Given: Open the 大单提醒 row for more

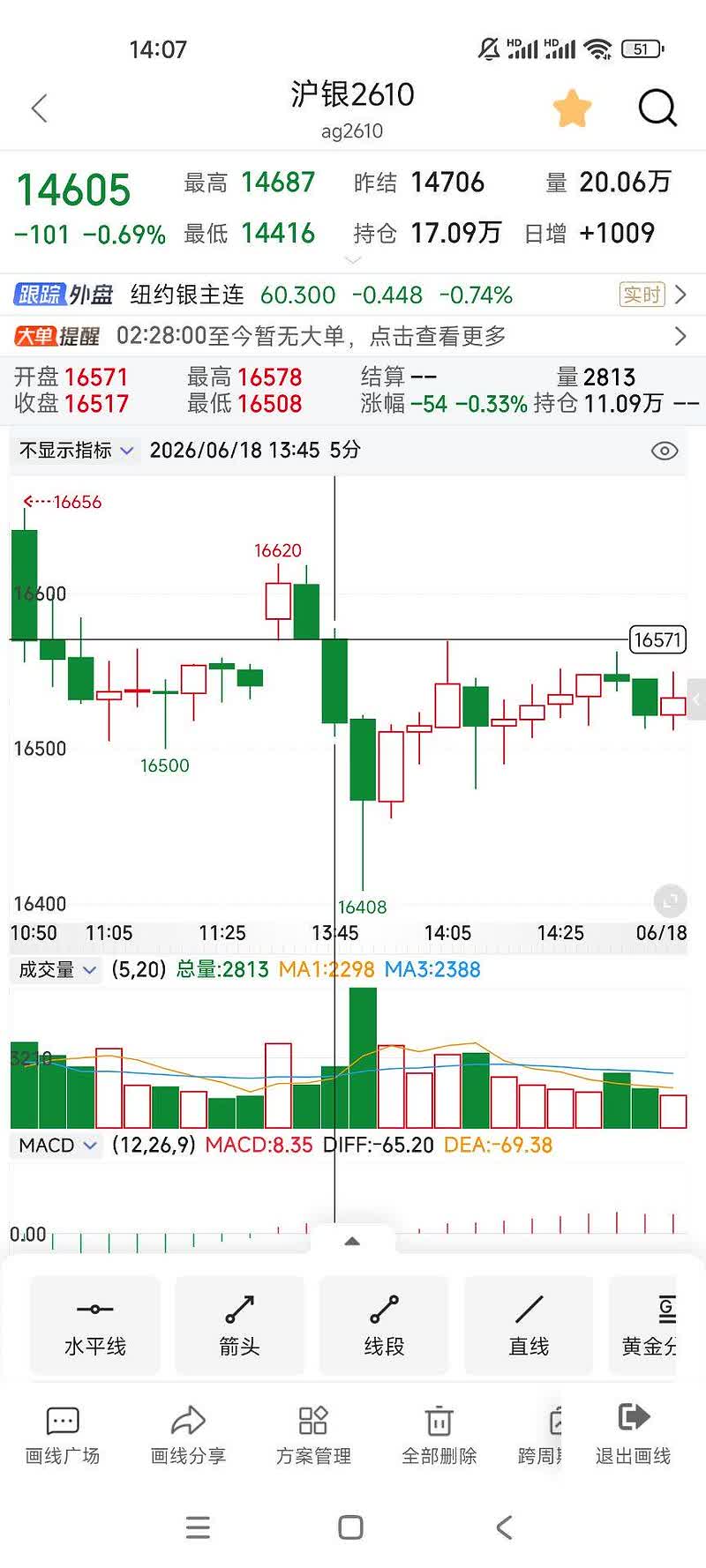Looking at the screenshot, I should (353, 336).
